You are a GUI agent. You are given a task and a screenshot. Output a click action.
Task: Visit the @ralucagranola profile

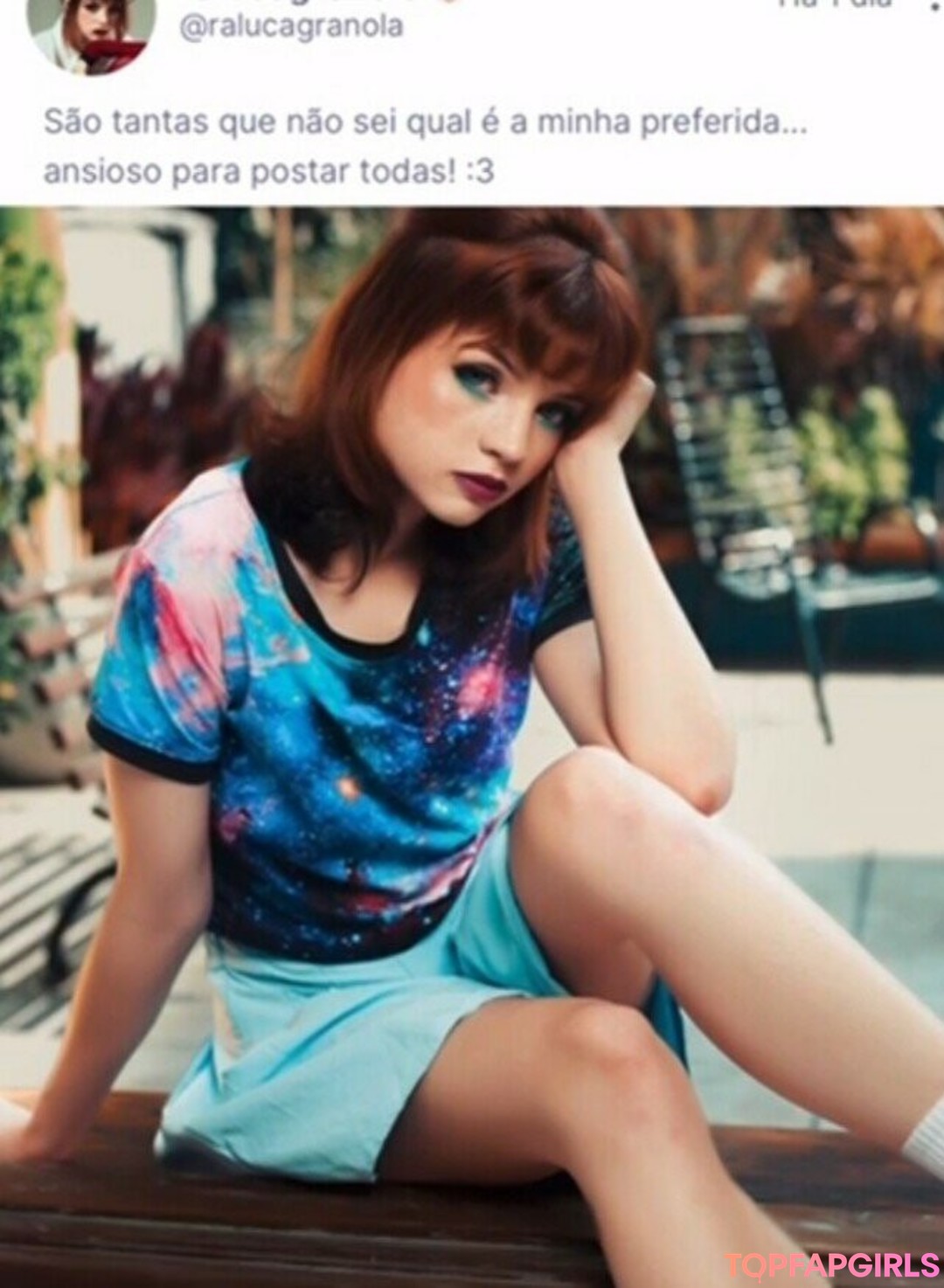point(291,27)
